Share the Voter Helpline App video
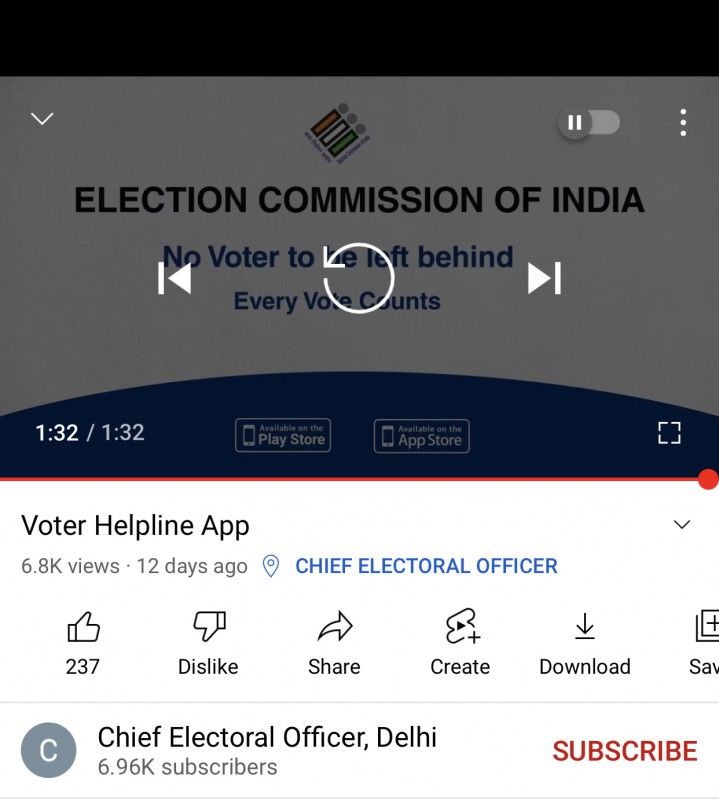Screen dimensions: 719x800 pos(334,641)
